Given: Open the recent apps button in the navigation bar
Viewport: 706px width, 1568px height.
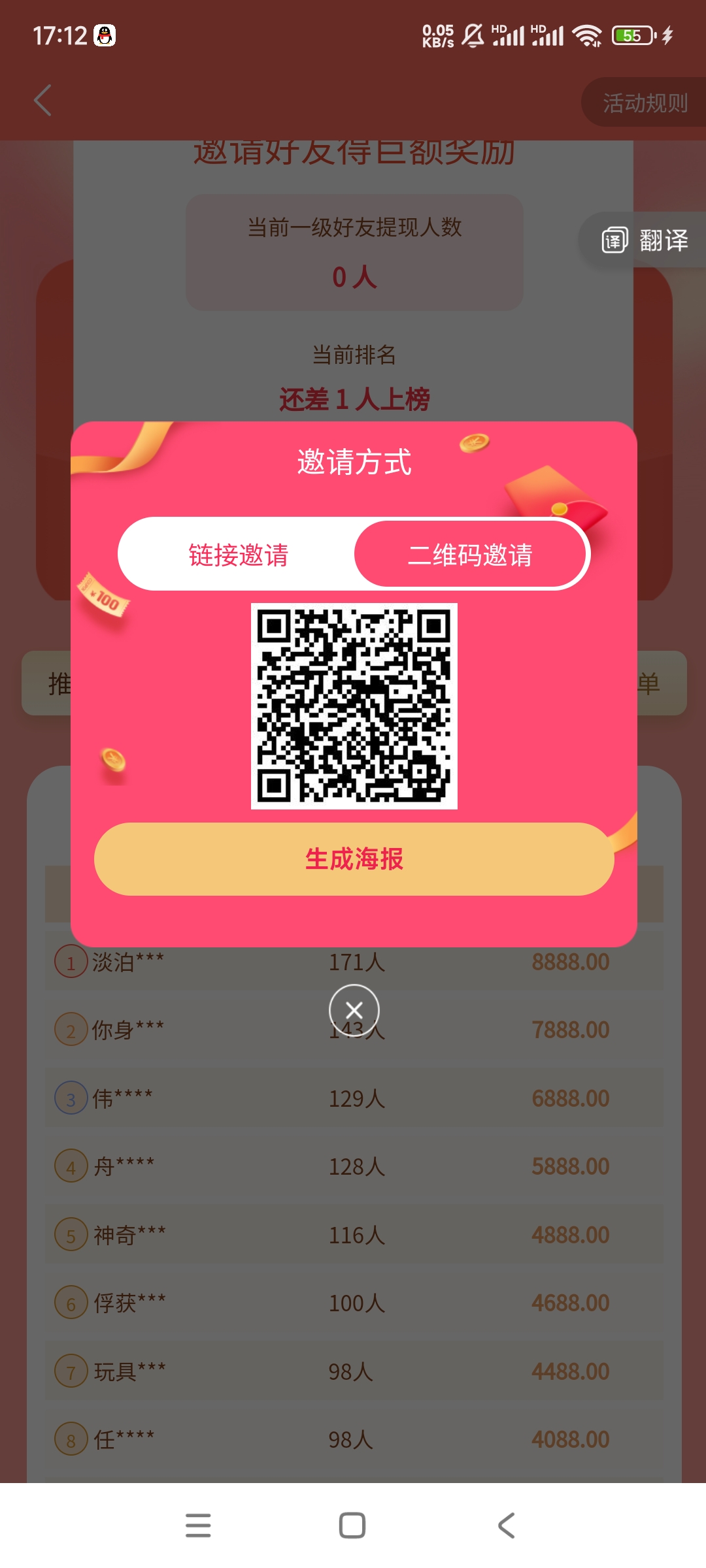Looking at the screenshot, I should click(199, 1525).
